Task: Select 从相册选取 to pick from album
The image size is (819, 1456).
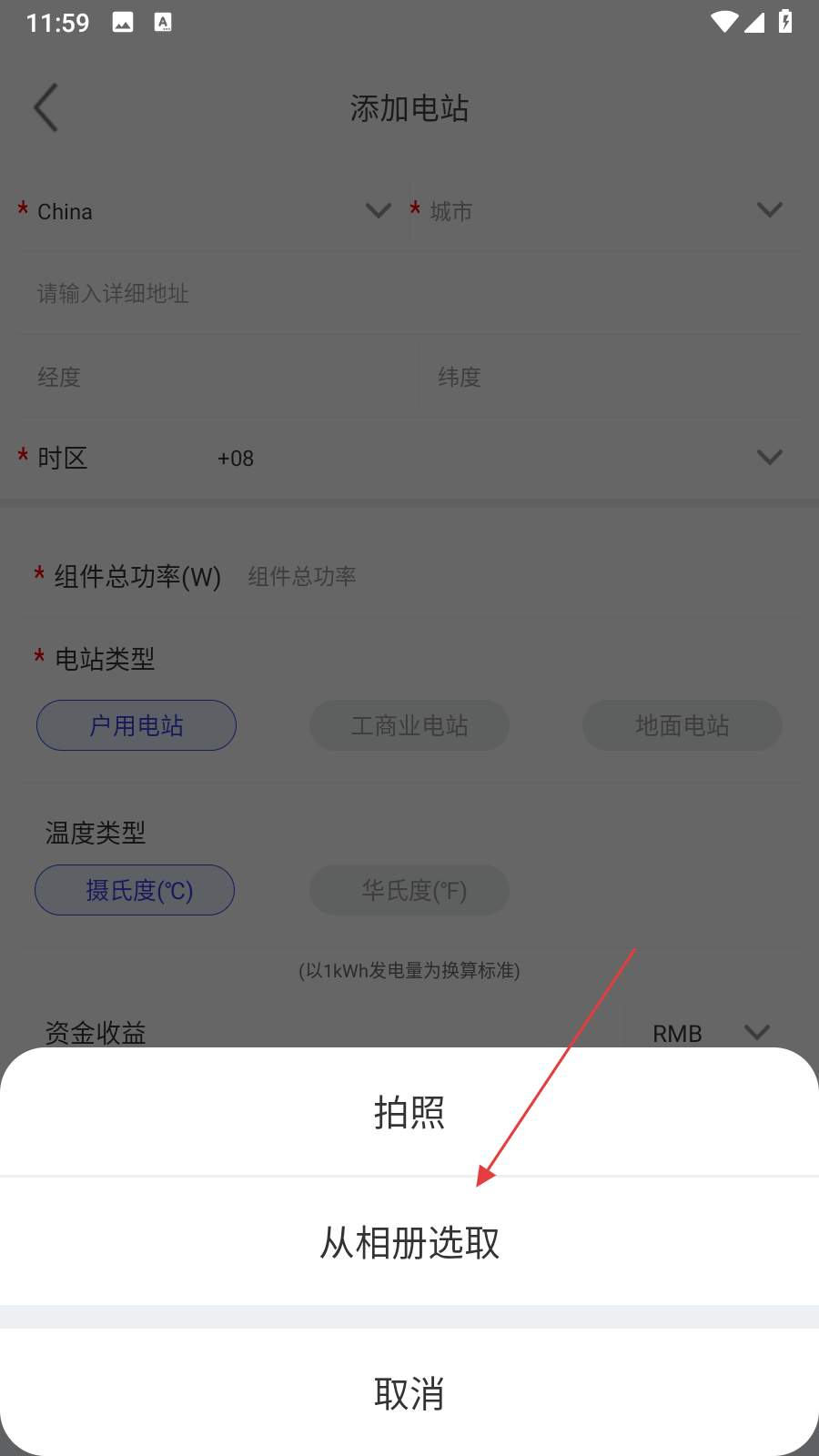Action: point(409,1242)
